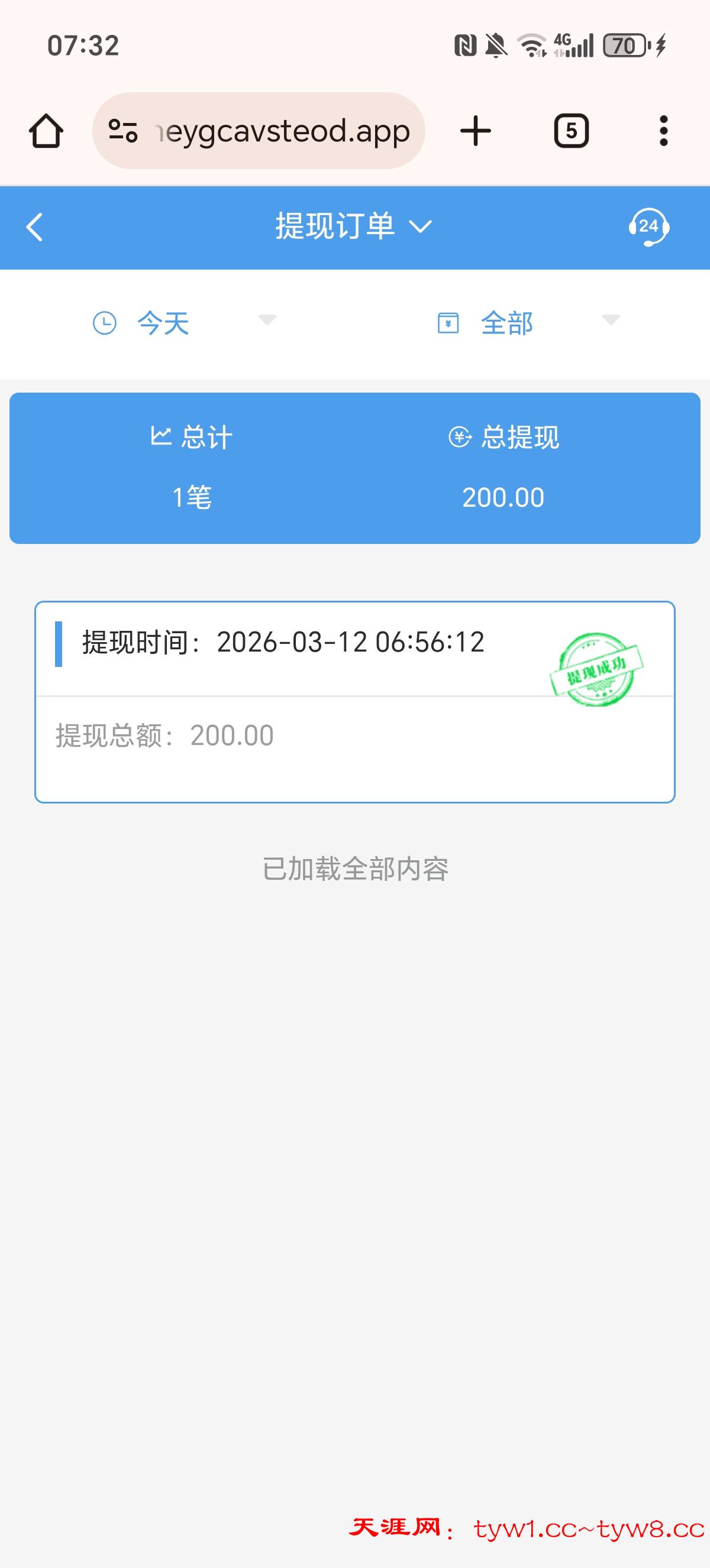Tap the address bar to edit the URL
The height and width of the screenshot is (1568, 710).
(280, 130)
